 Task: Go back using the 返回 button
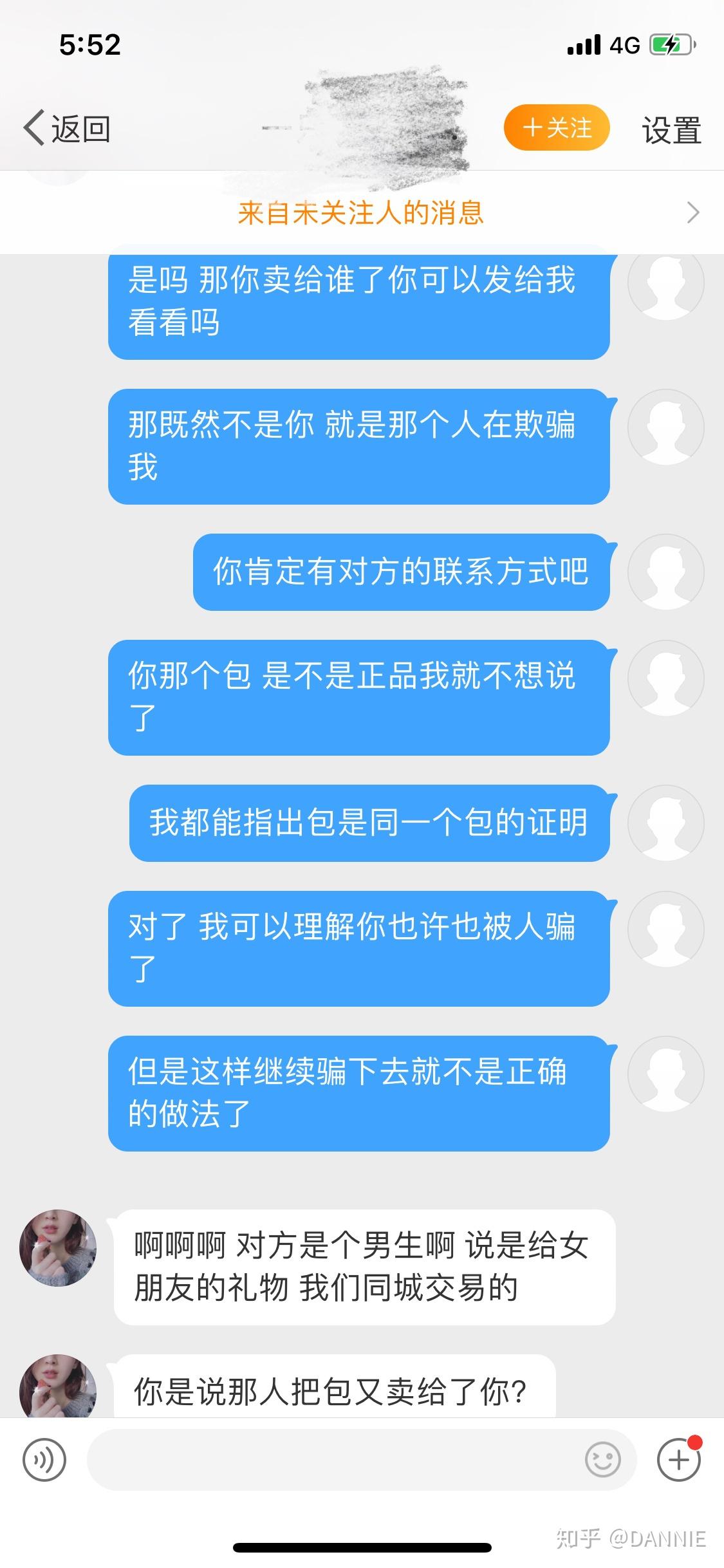68,129
